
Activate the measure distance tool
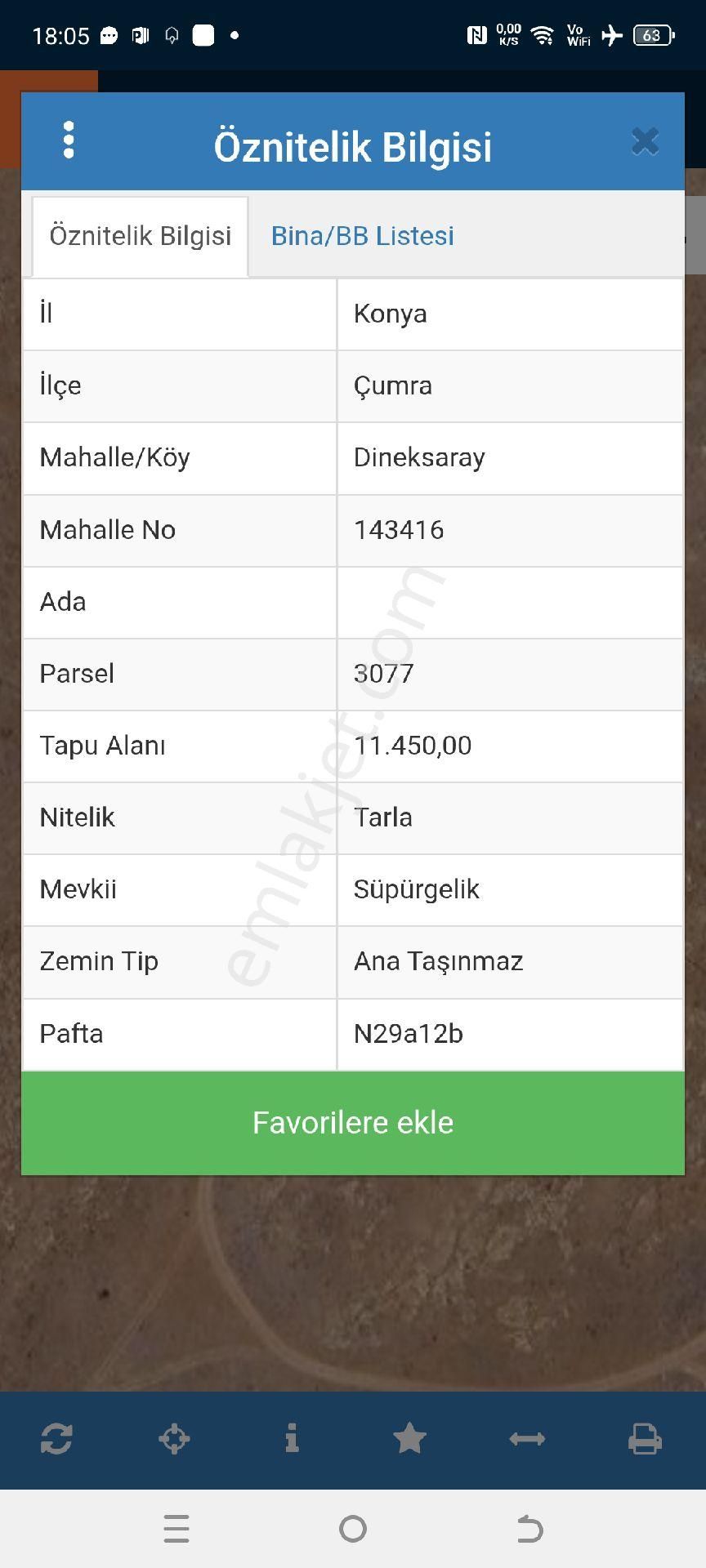pyautogui.click(x=528, y=1439)
